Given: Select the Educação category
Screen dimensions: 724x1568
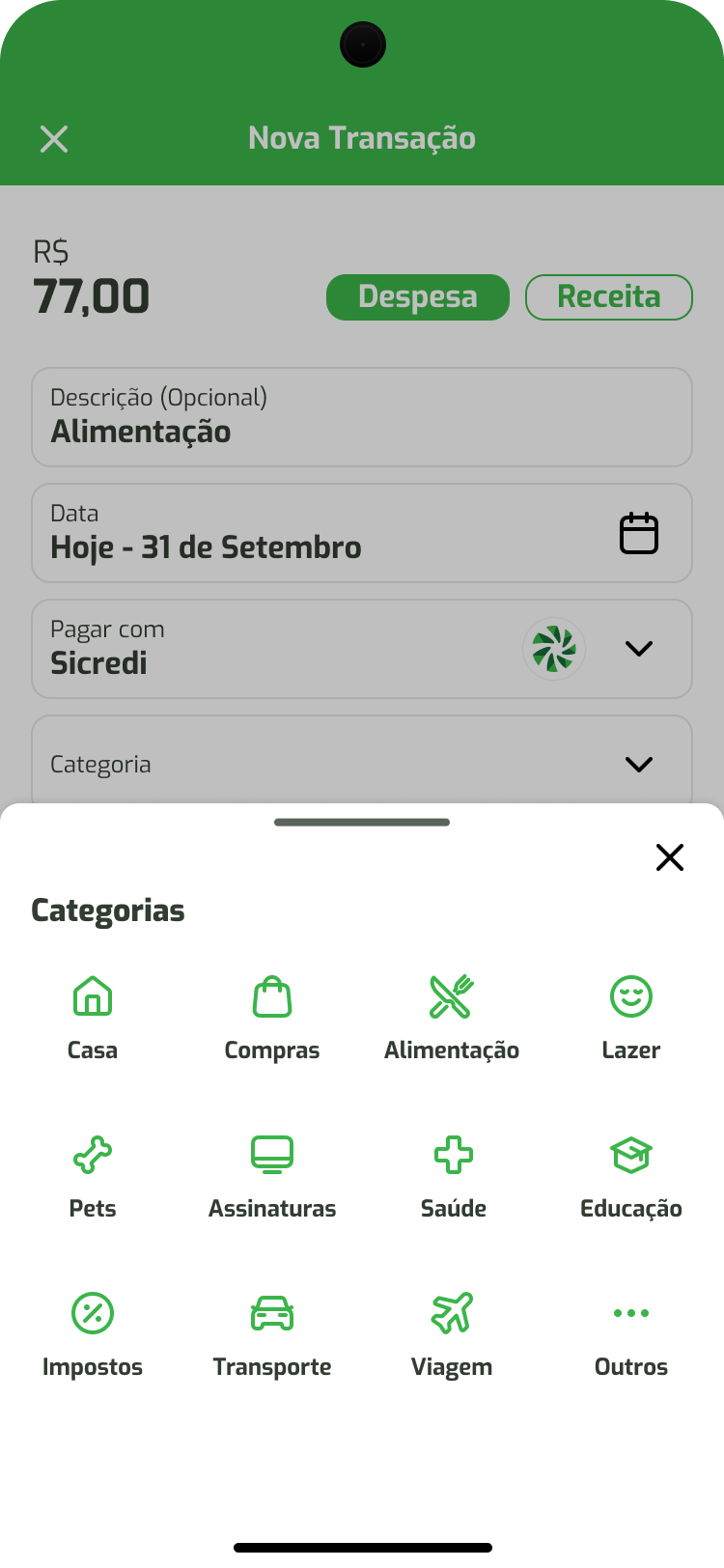Looking at the screenshot, I should click(x=631, y=1176).
